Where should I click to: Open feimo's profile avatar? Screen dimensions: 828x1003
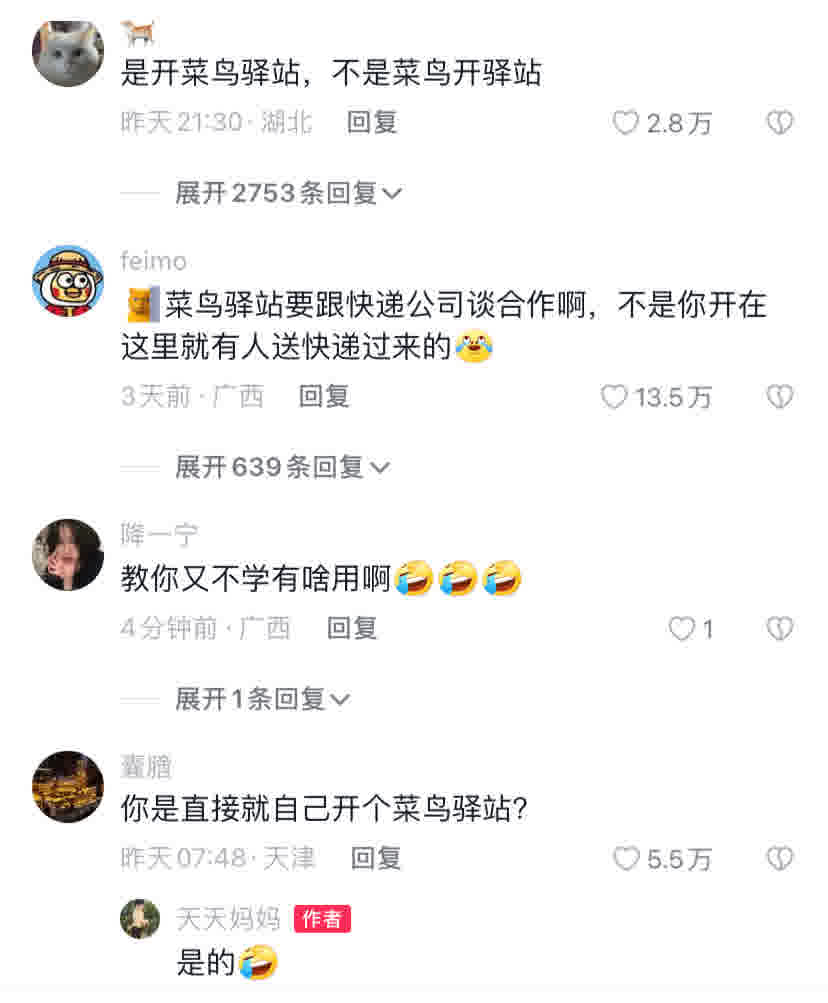[x=68, y=279]
